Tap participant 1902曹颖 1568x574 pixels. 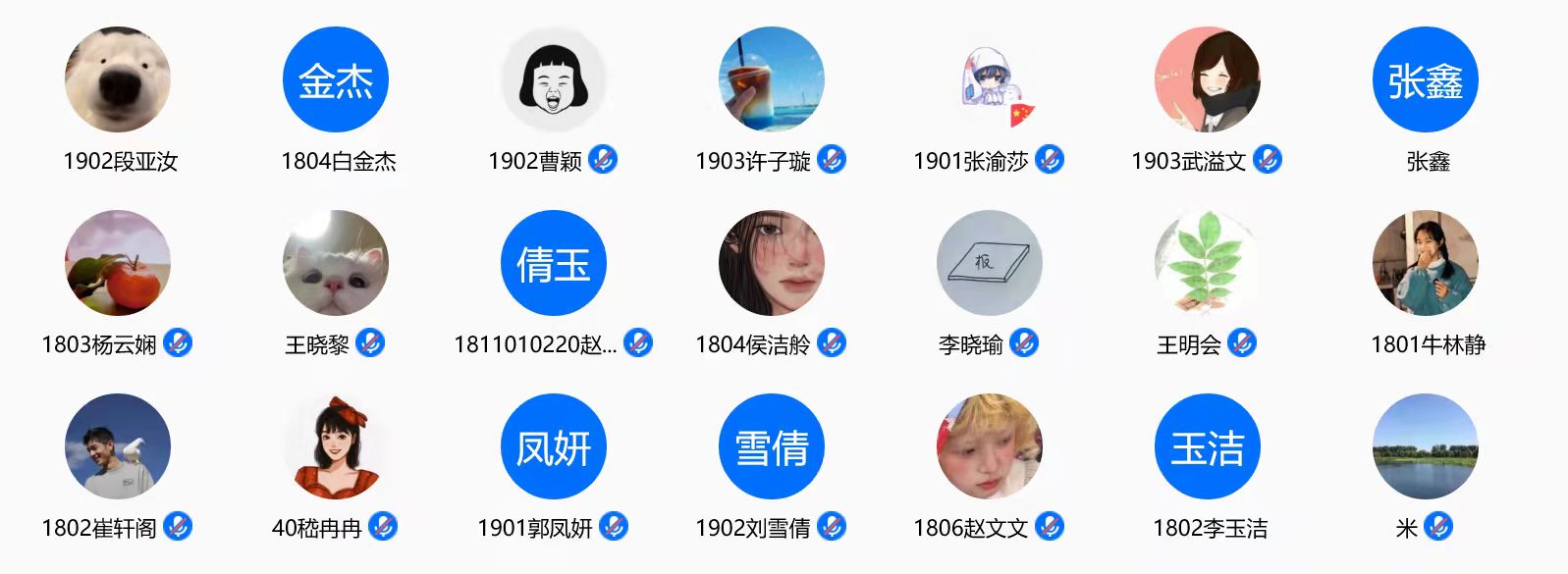554,80
